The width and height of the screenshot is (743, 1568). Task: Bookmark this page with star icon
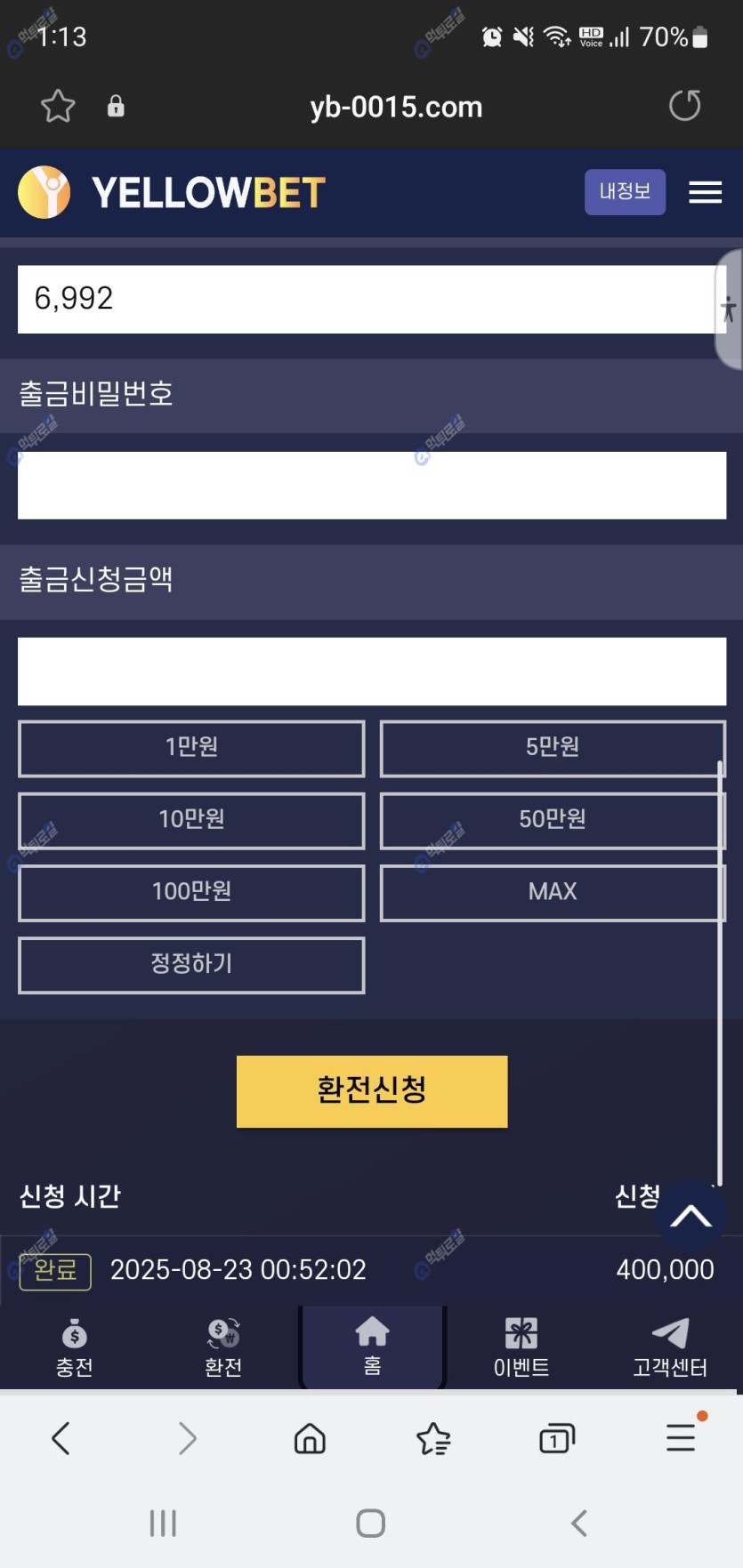coord(58,106)
